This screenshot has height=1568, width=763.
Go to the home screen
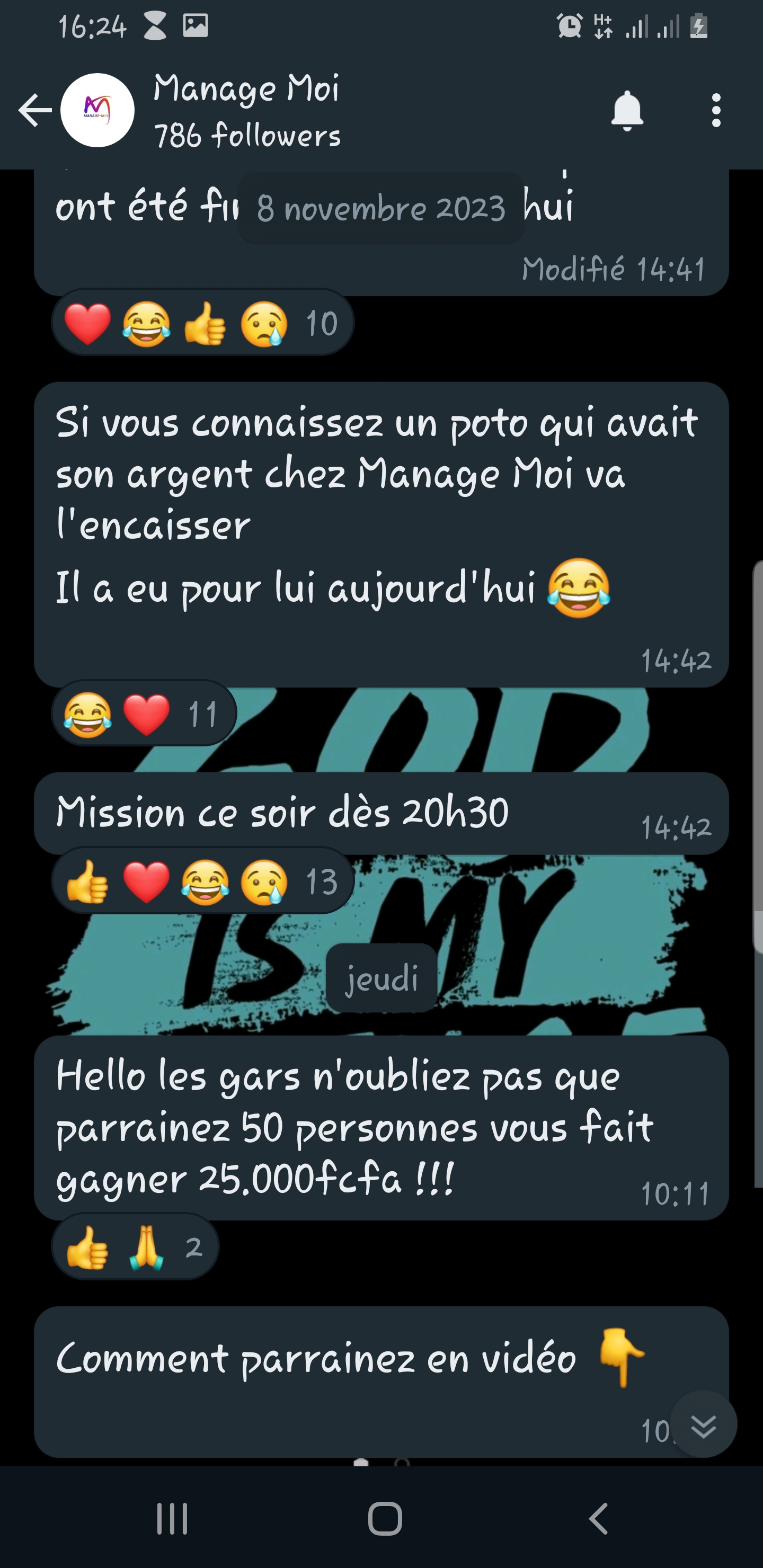point(385,1519)
